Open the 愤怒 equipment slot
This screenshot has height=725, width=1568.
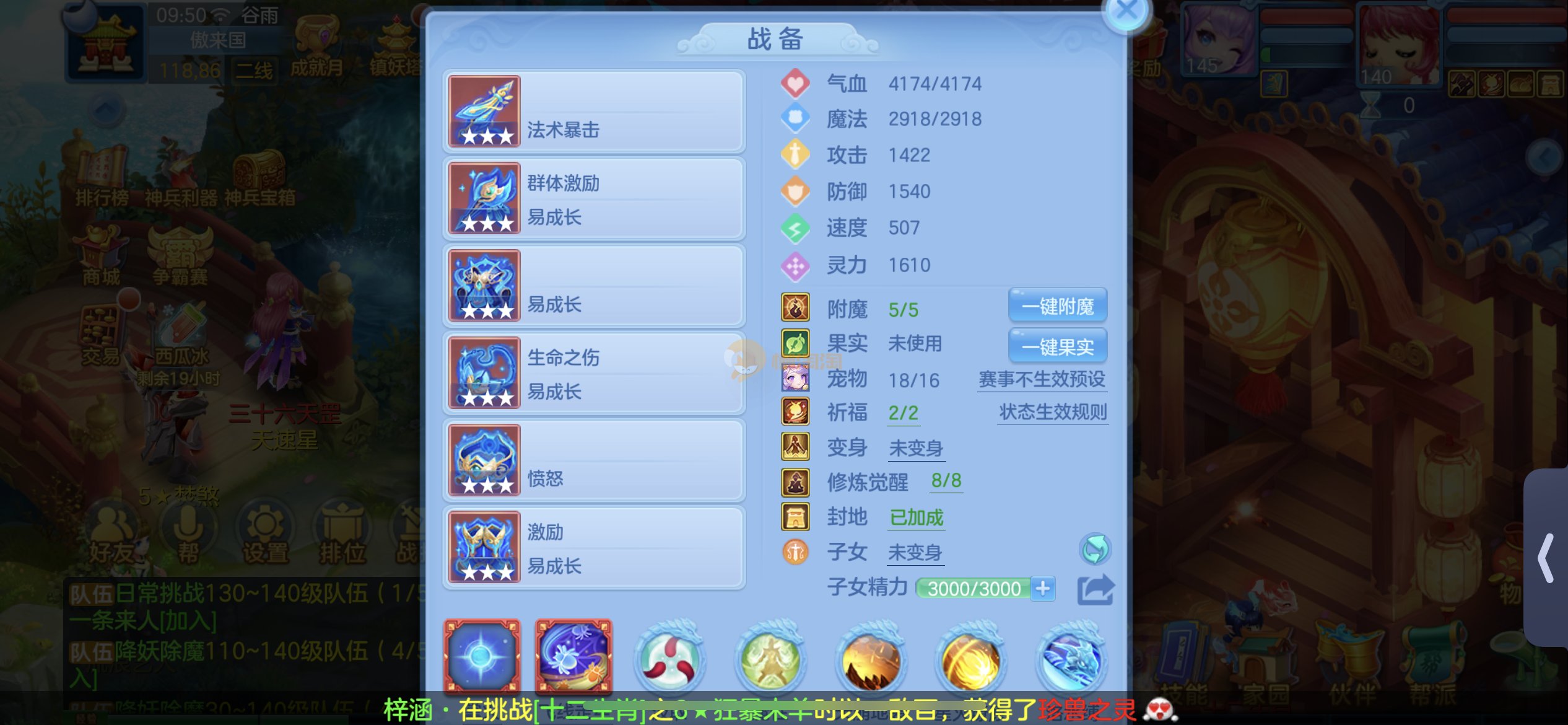tap(593, 460)
